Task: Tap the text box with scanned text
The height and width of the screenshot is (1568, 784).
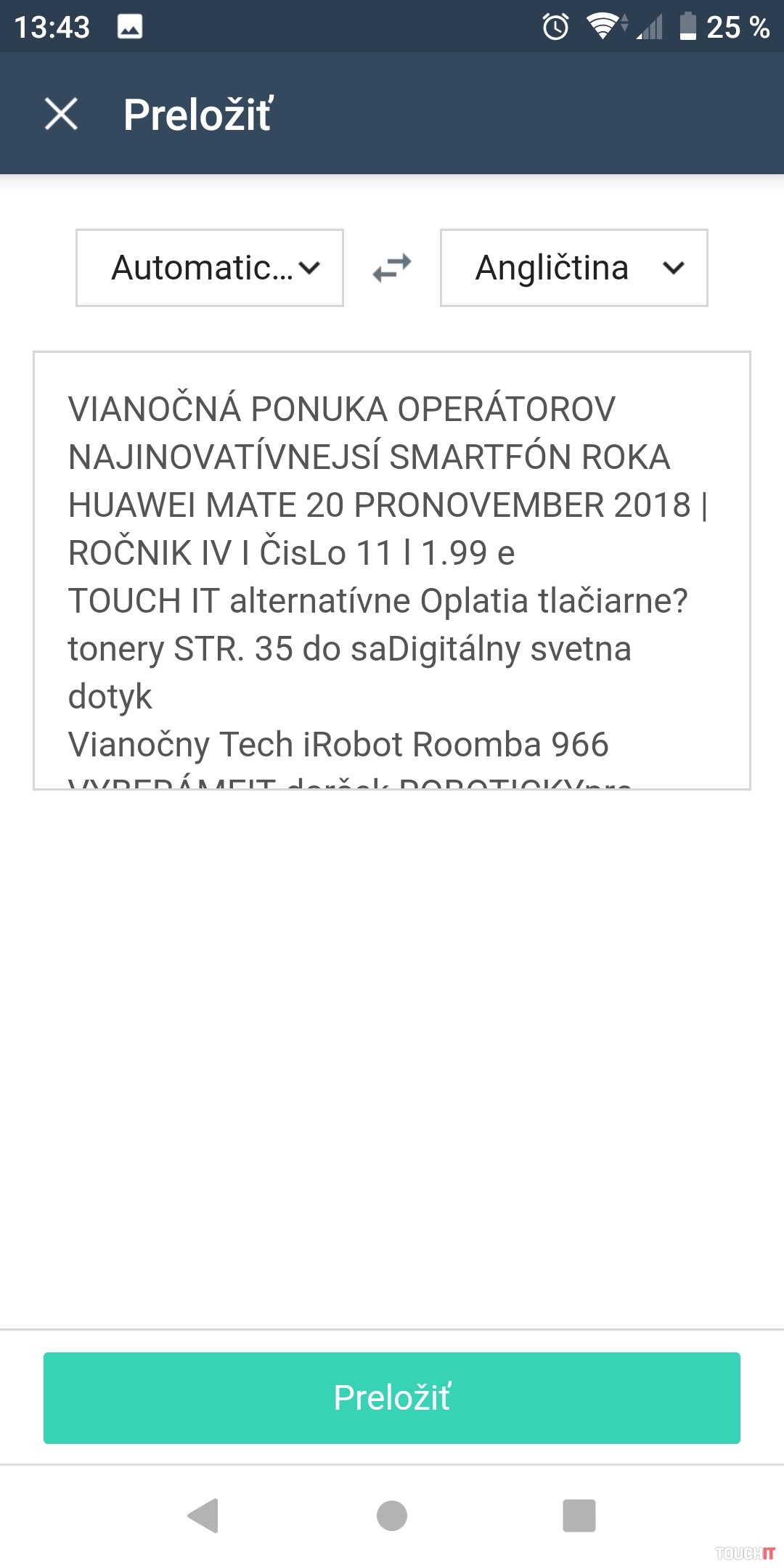Action: [x=392, y=570]
